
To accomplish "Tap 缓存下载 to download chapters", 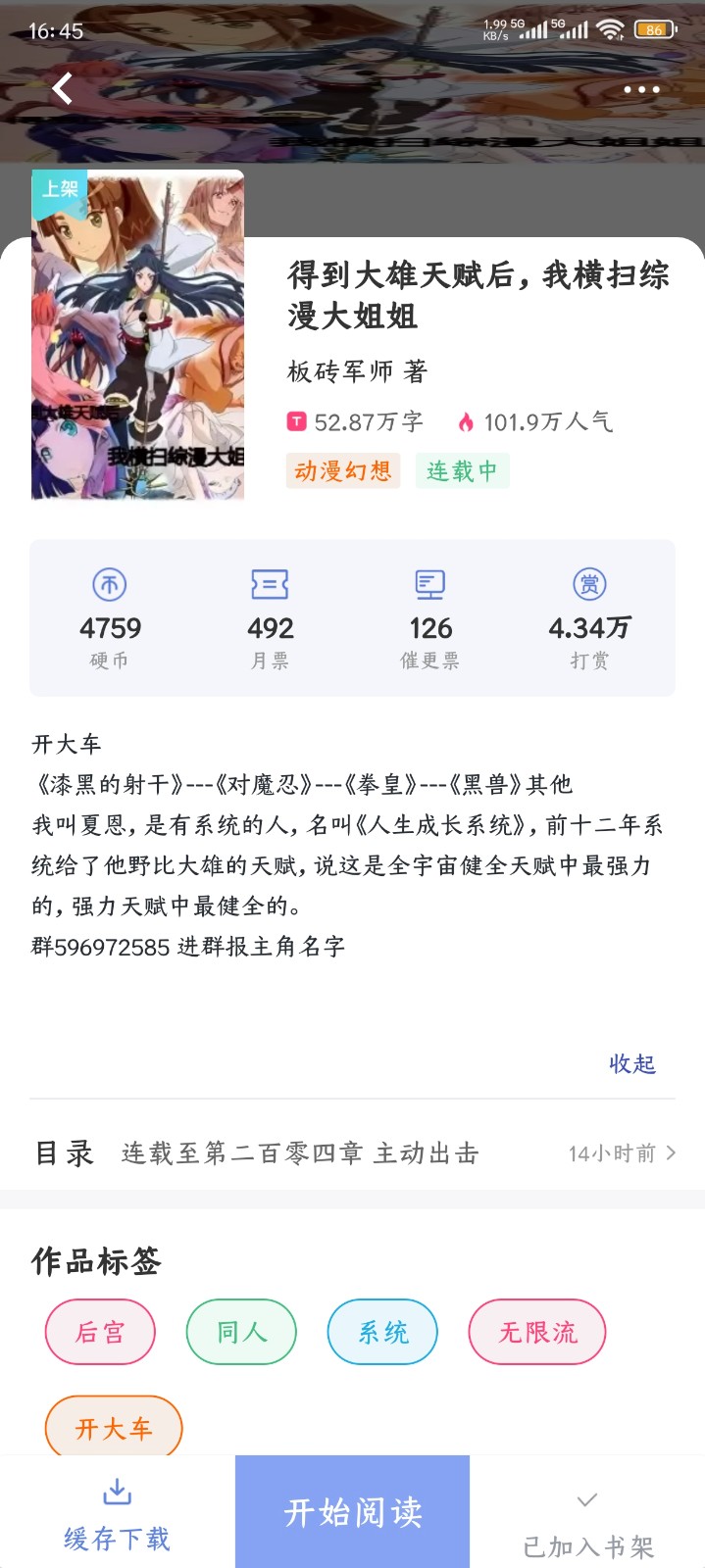I will coord(118,1513).
